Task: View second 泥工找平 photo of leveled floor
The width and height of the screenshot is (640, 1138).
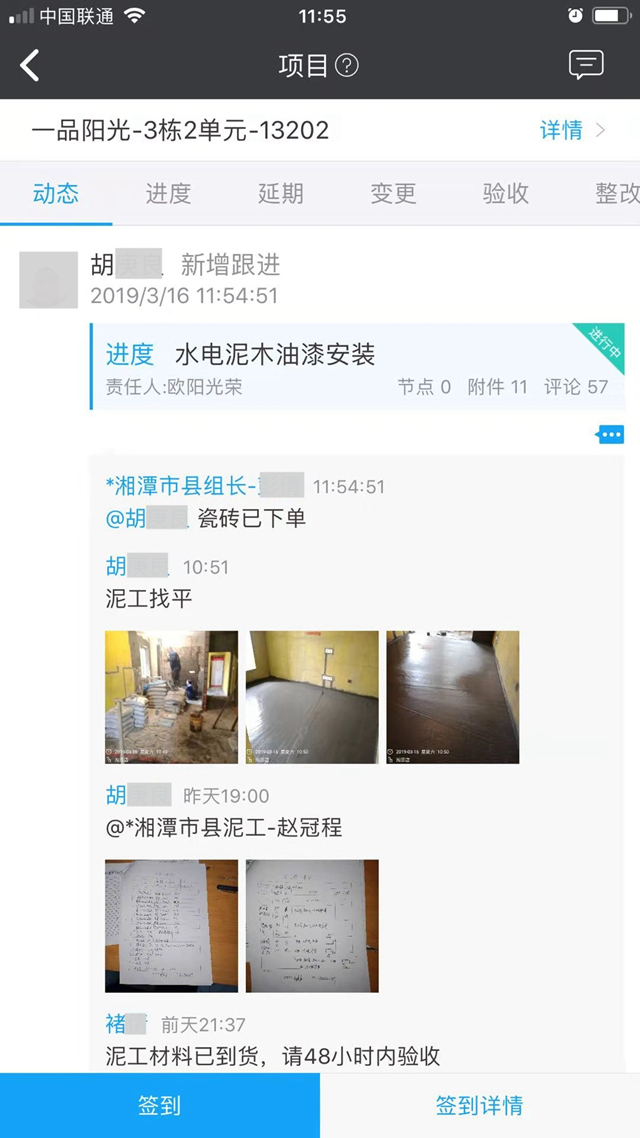Action: tap(312, 697)
